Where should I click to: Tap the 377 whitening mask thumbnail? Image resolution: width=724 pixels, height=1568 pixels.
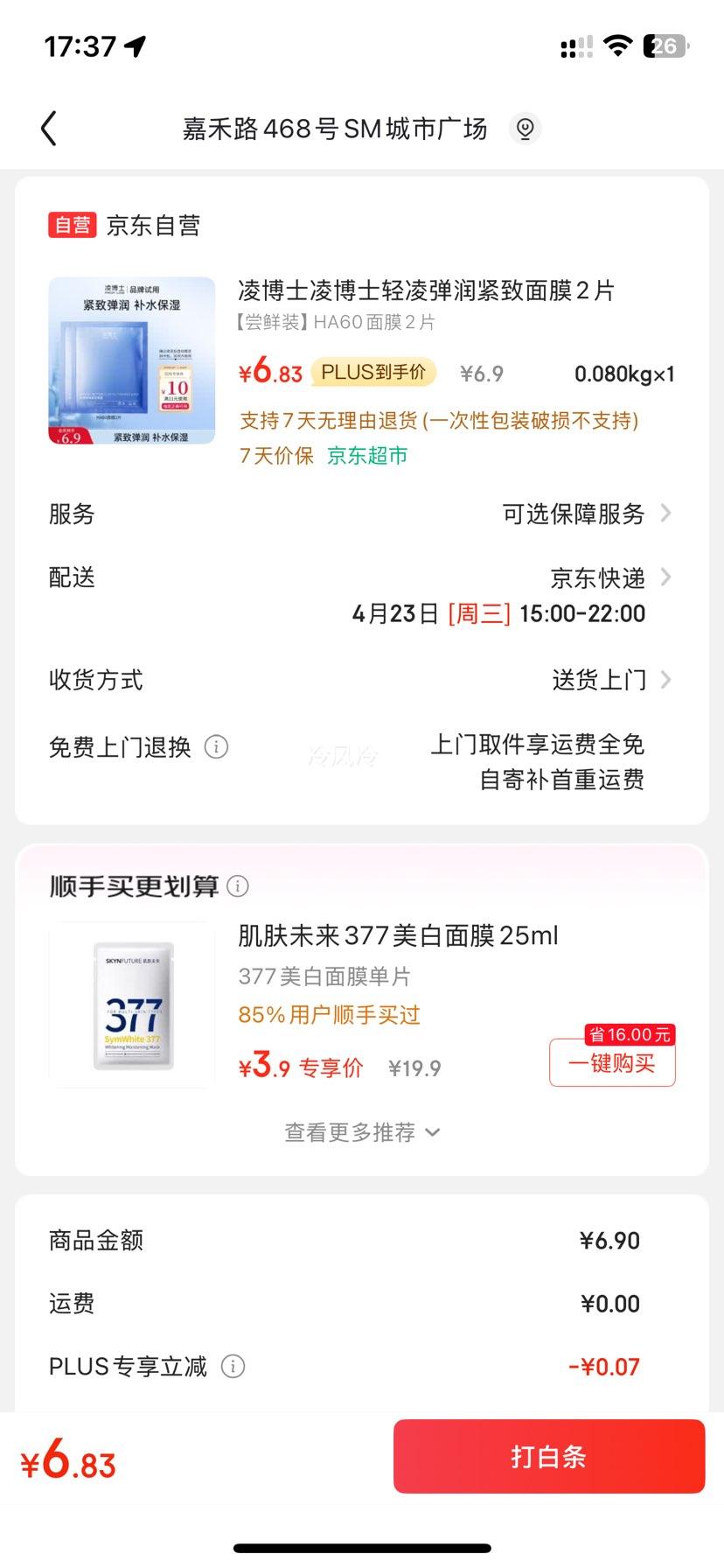131,1004
